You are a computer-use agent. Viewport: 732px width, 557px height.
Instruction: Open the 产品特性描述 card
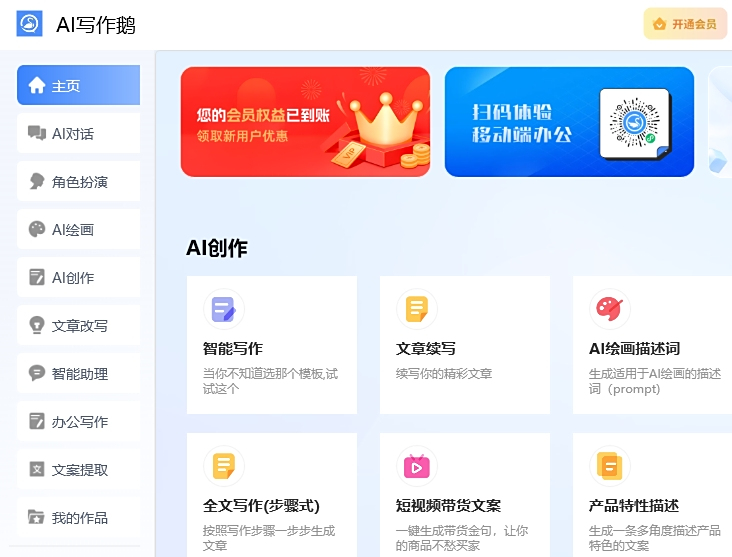pos(652,495)
